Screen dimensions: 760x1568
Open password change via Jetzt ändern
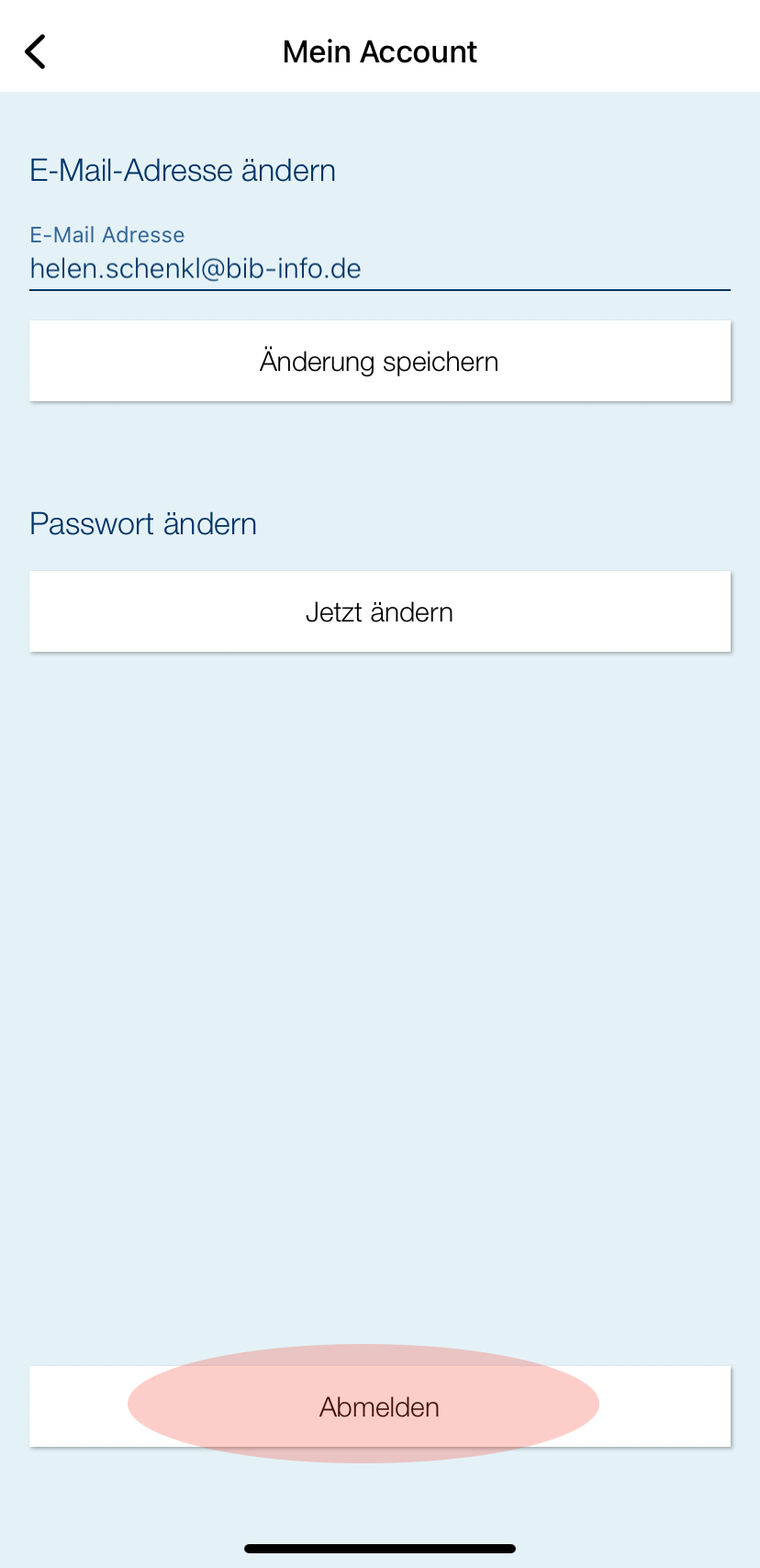pos(379,611)
